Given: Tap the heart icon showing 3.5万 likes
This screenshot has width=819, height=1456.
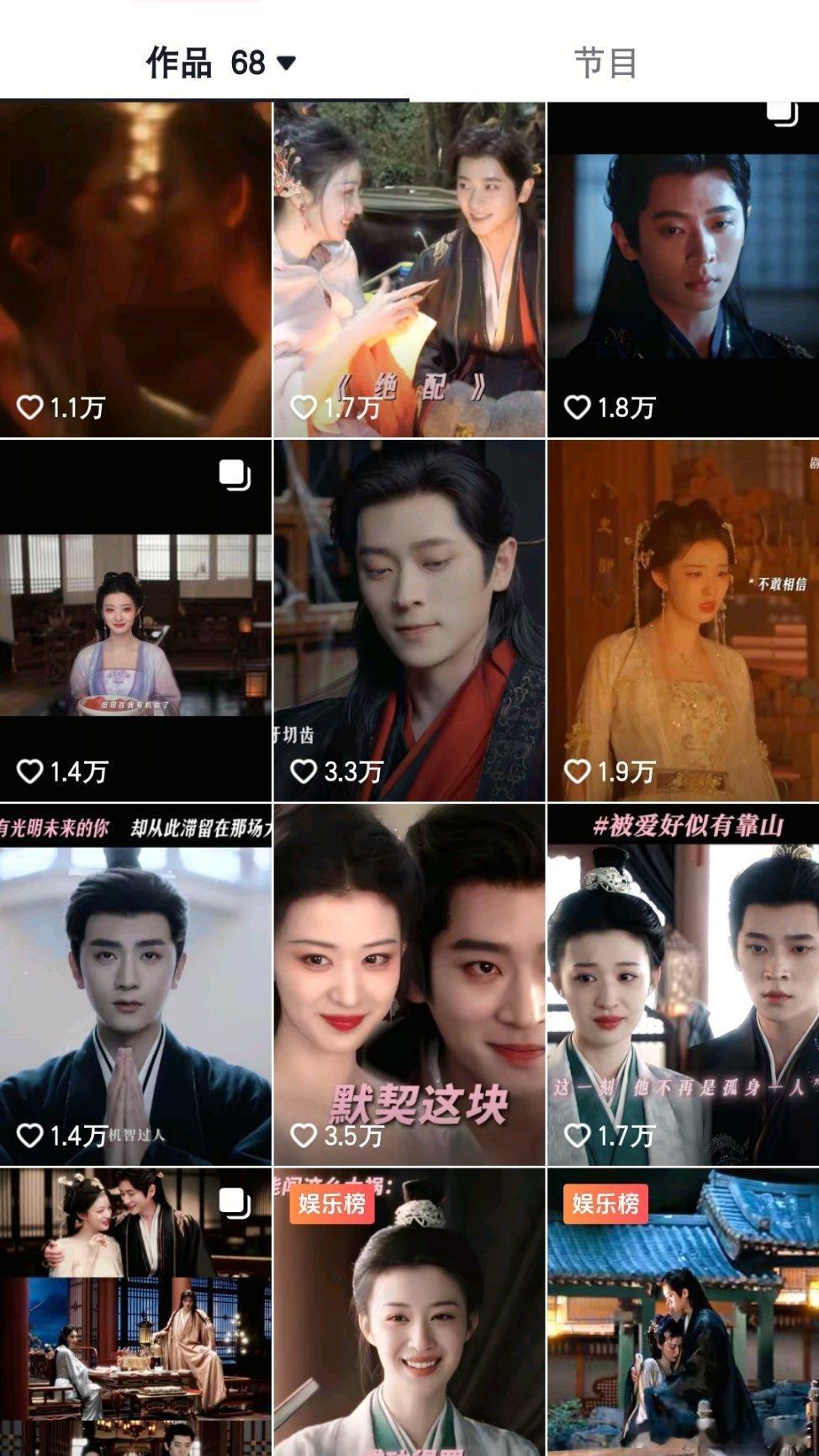Looking at the screenshot, I should click(304, 1130).
